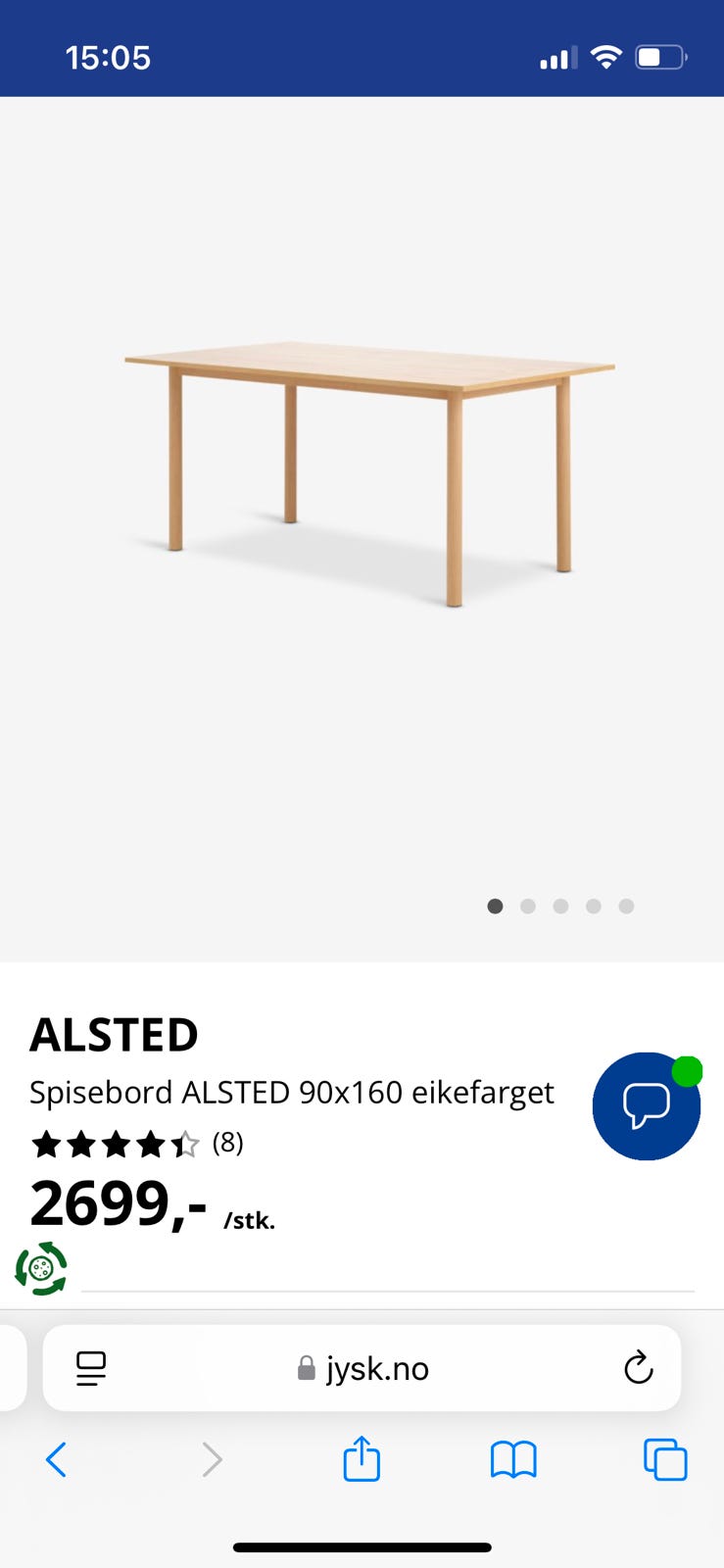724x1568 pixels.
Task: Click the padlock icon beside jysk.no
Action: pos(304,1369)
